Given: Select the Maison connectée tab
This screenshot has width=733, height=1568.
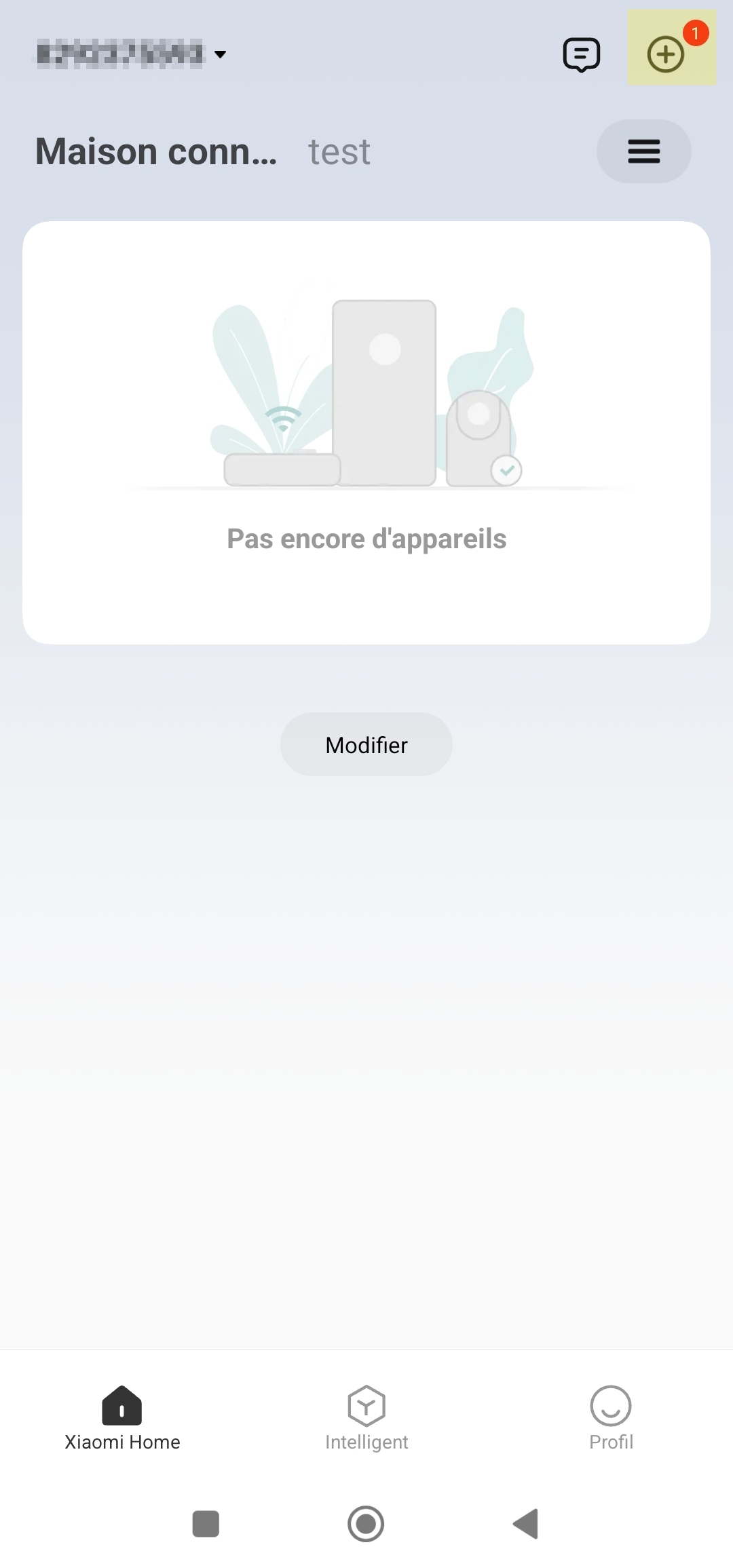Looking at the screenshot, I should coord(156,151).
